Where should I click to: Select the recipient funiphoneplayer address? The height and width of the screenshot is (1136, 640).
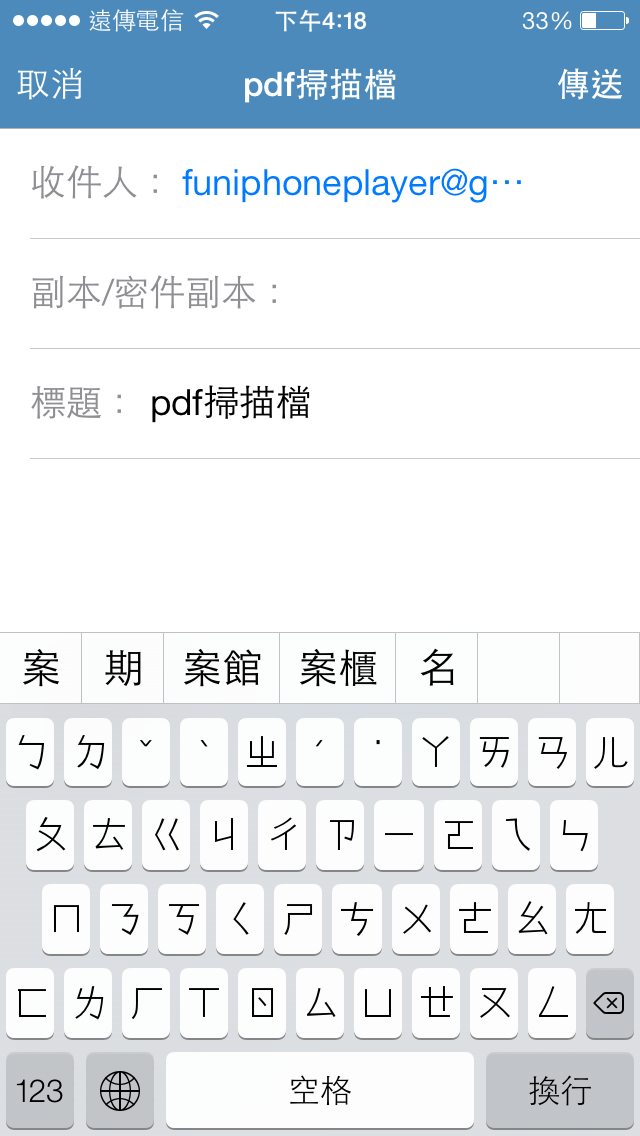[352, 184]
